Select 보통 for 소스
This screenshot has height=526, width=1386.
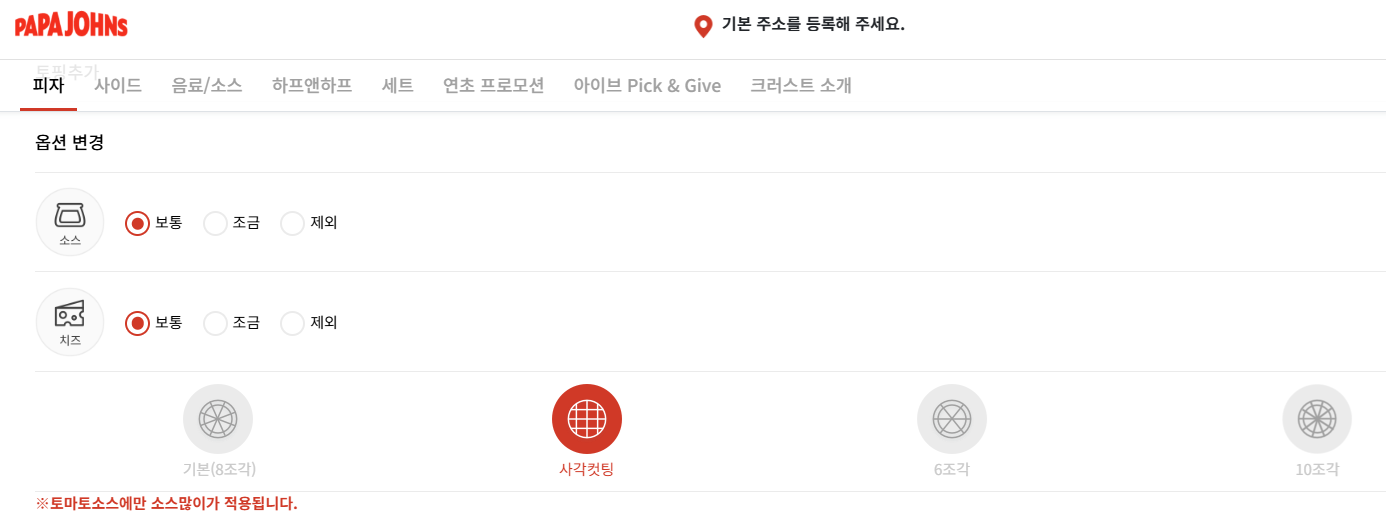[x=138, y=223]
